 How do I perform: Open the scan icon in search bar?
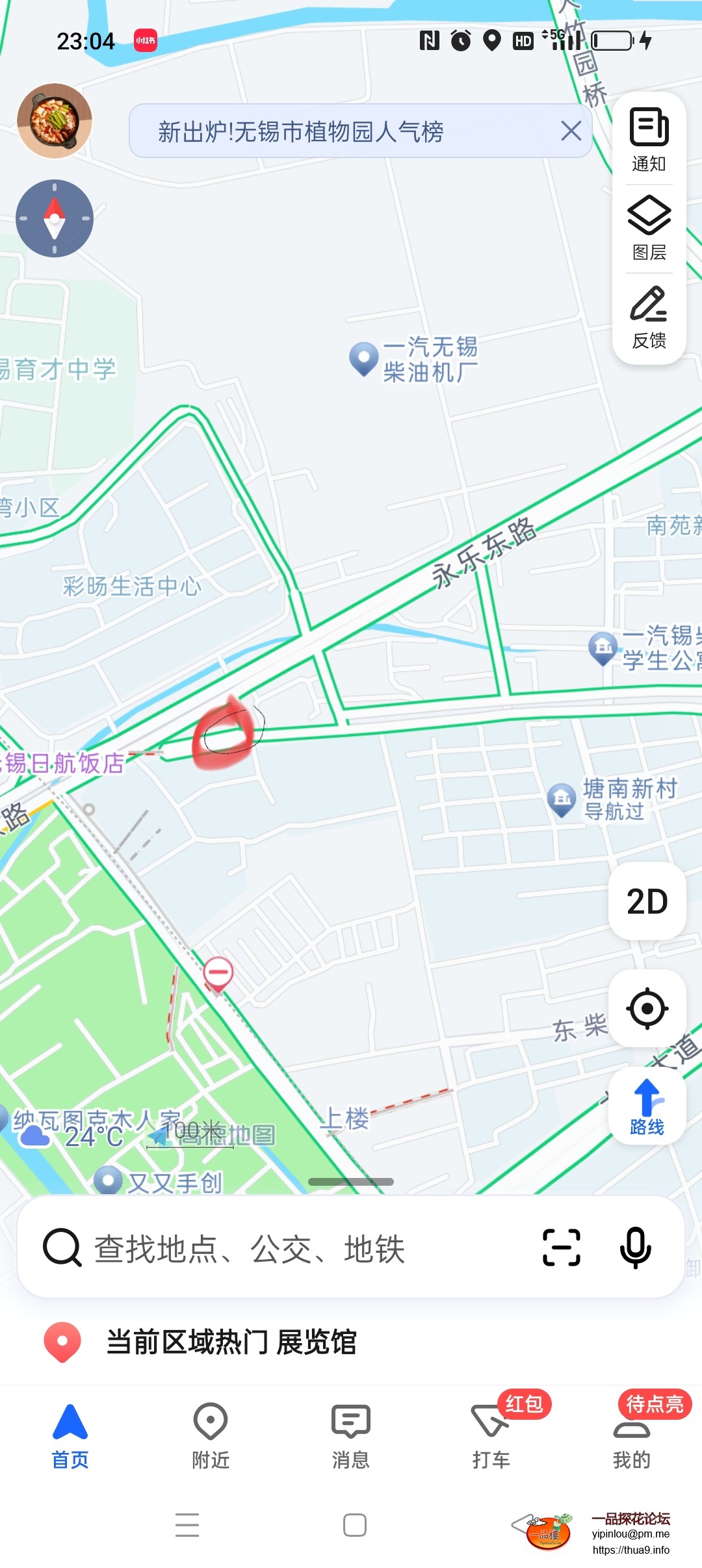tap(562, 1248)
